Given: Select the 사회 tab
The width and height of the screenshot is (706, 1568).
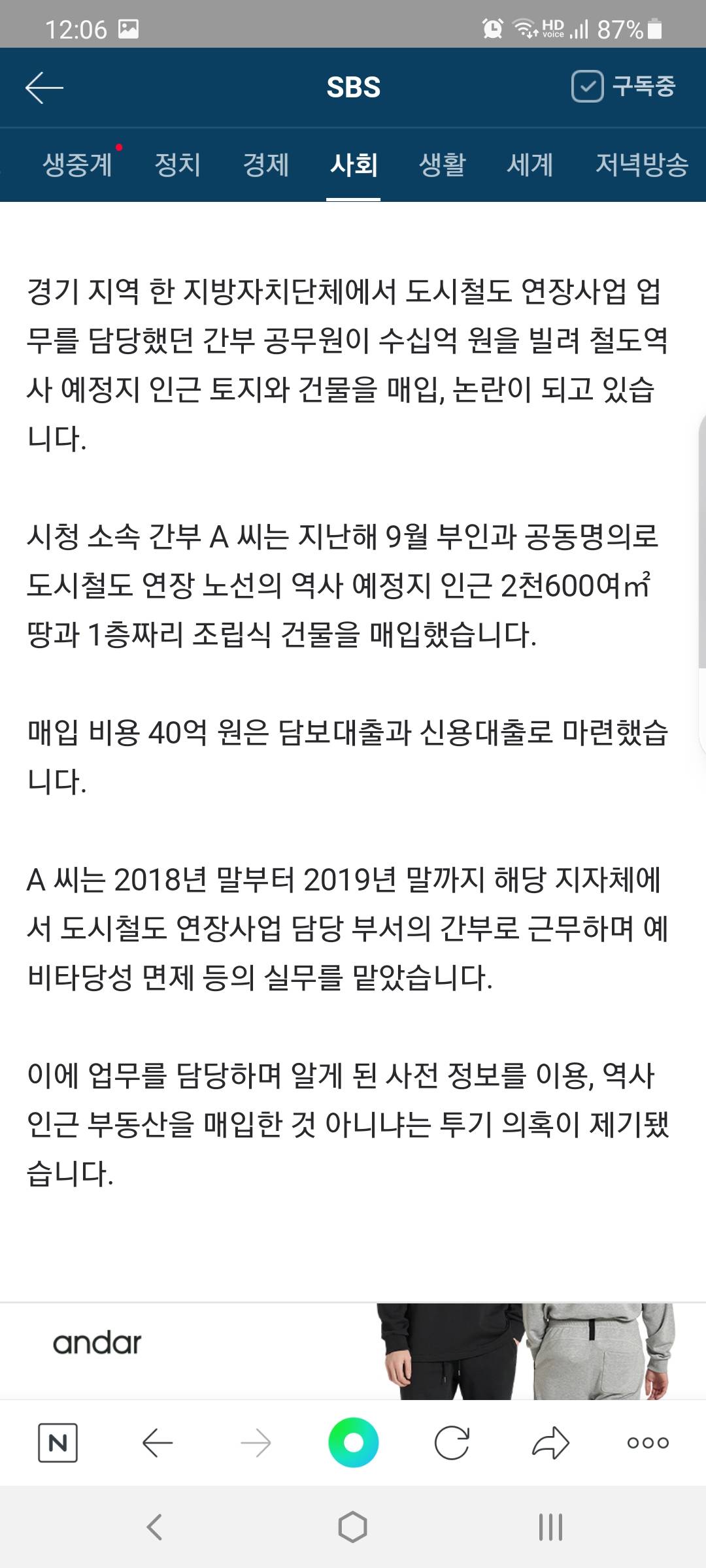Looking at the screenshot, I should (353, 164).
